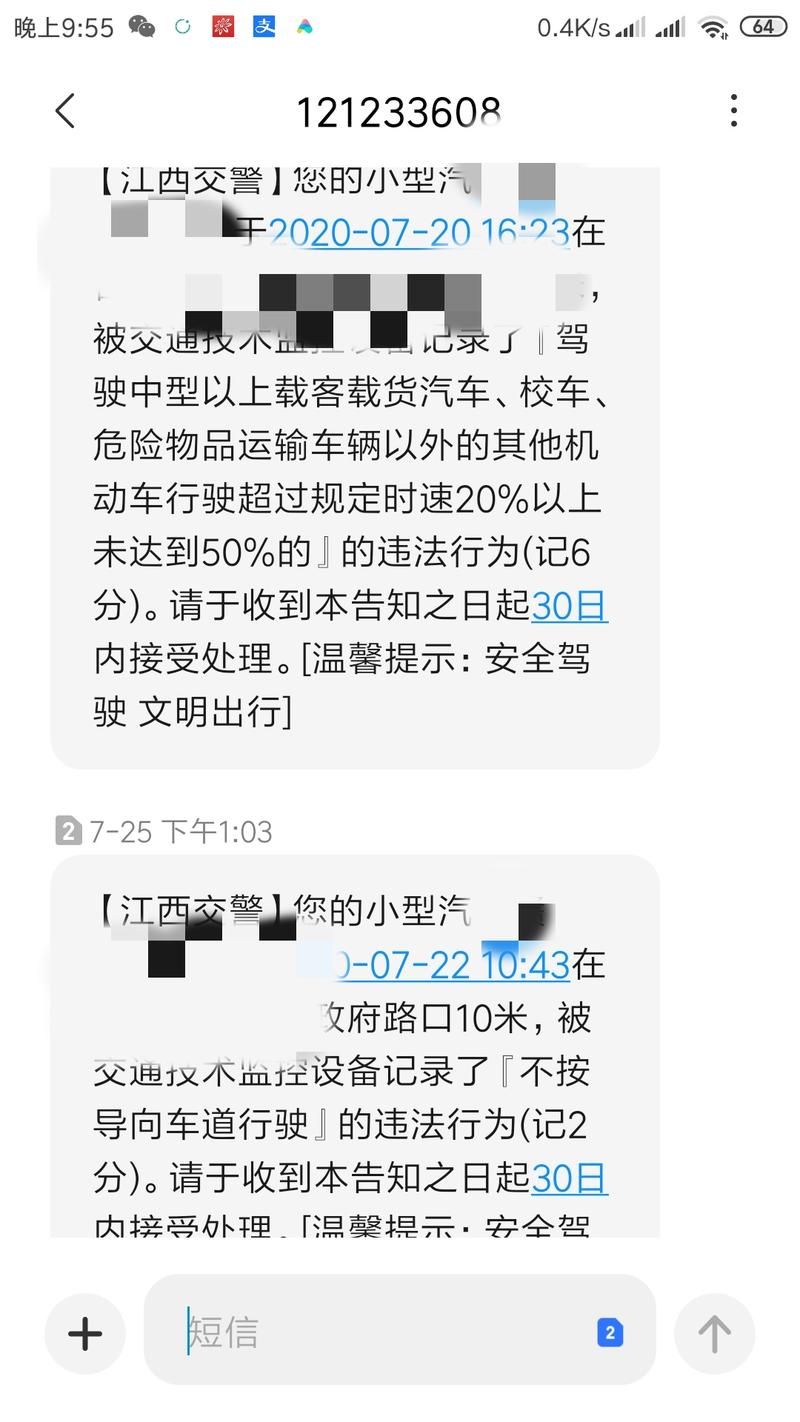Check the battery indicator showing 64
Image resolution: width=800 pixels, height=1422 pixels.
tap(763, 27)
